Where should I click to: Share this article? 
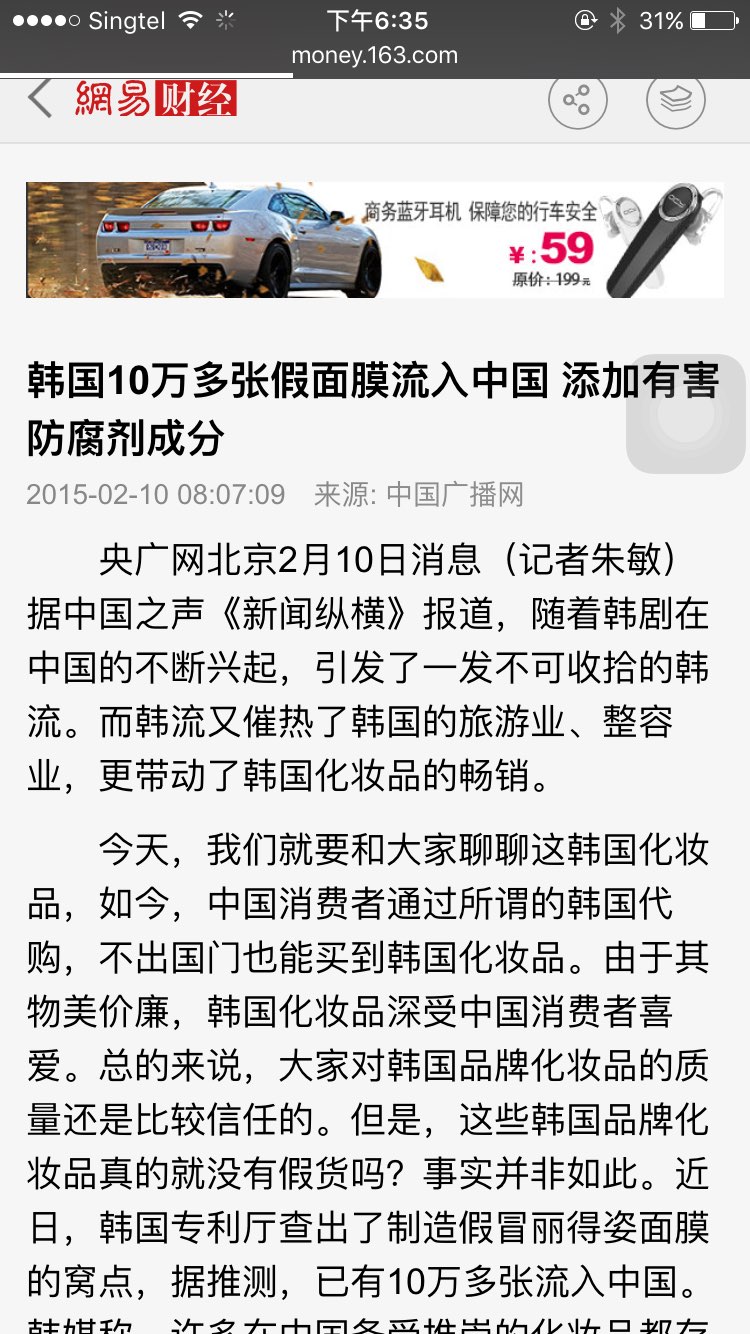tap(577, 100)
